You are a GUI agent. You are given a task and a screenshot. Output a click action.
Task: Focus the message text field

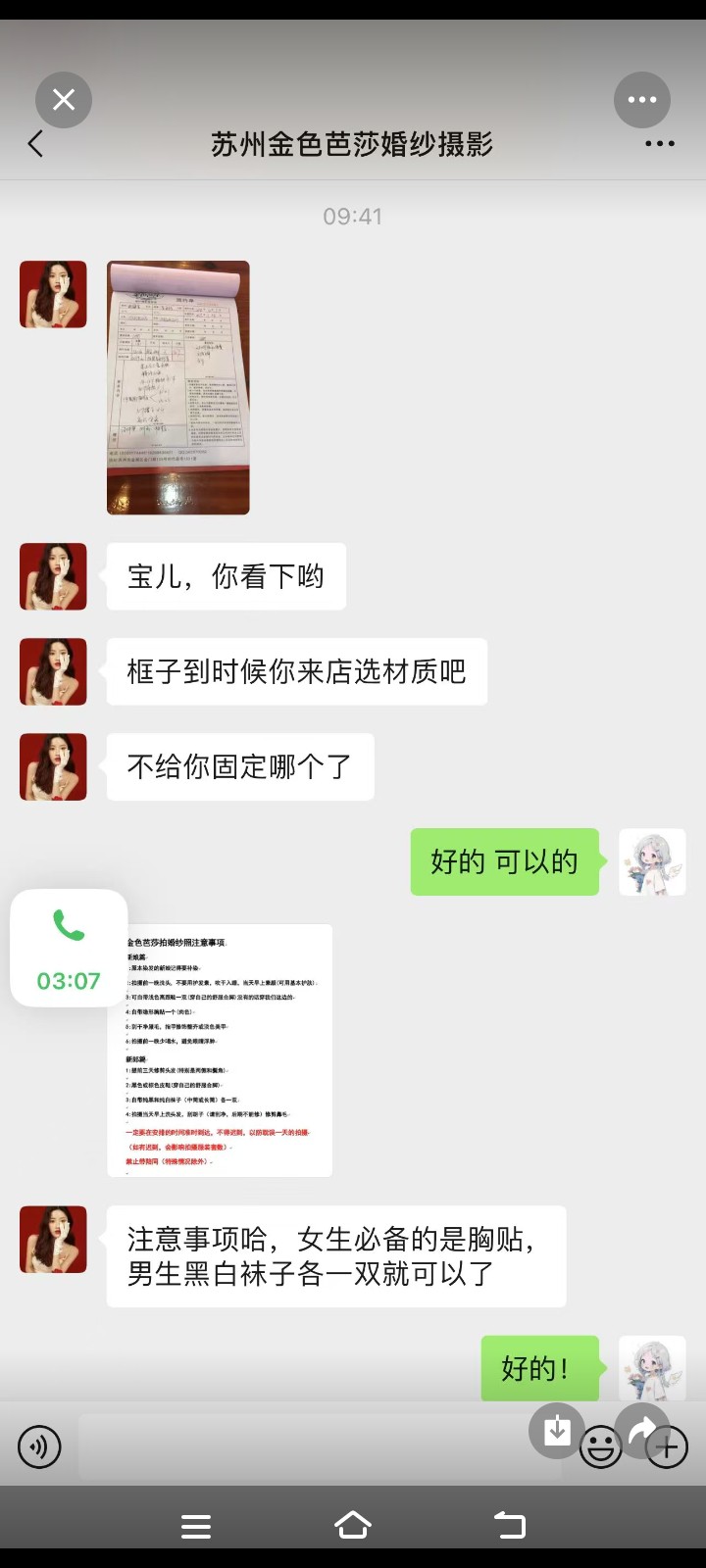coord(320,1446)
